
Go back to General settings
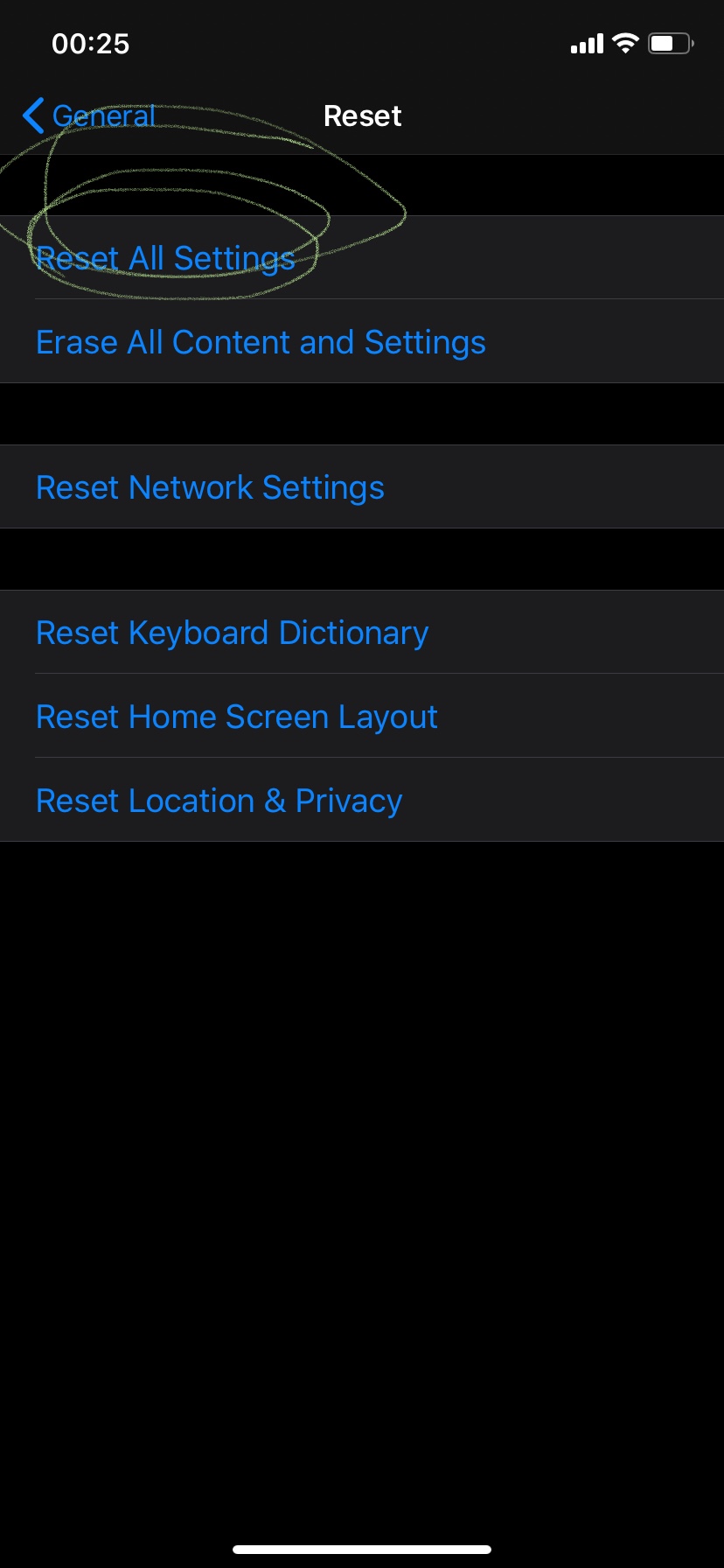(x=89, y=115)
